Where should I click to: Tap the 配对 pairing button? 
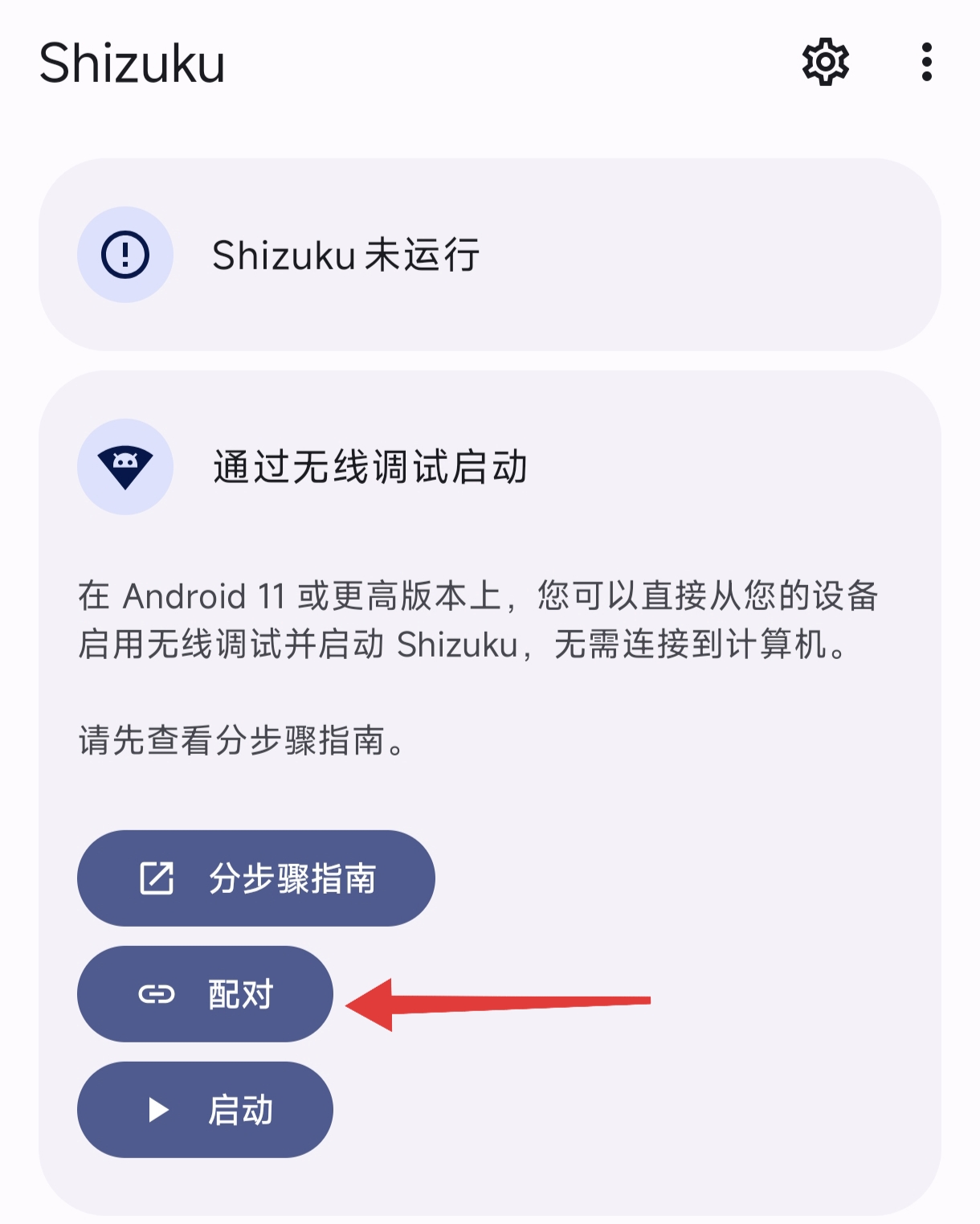[205, 994]
